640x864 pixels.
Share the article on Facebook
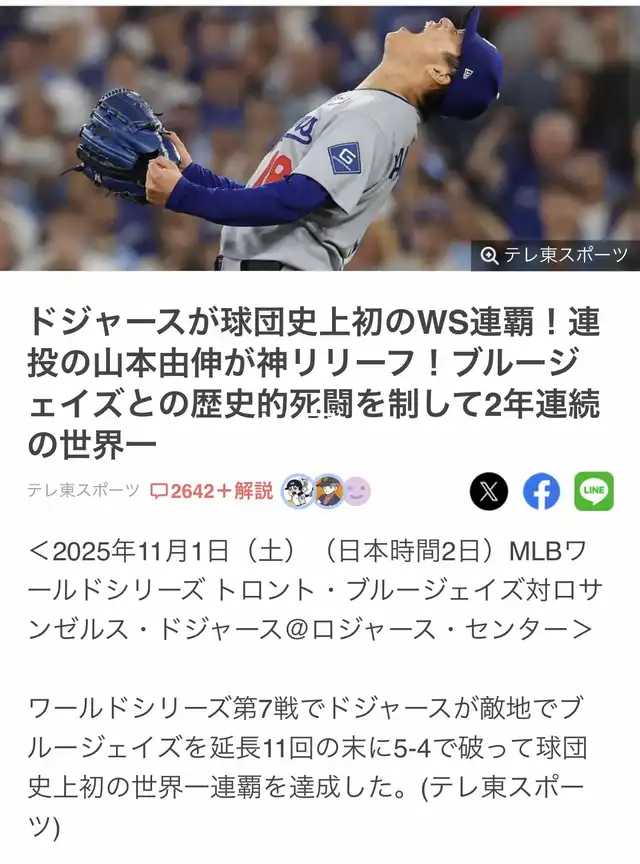pos(541,491)
